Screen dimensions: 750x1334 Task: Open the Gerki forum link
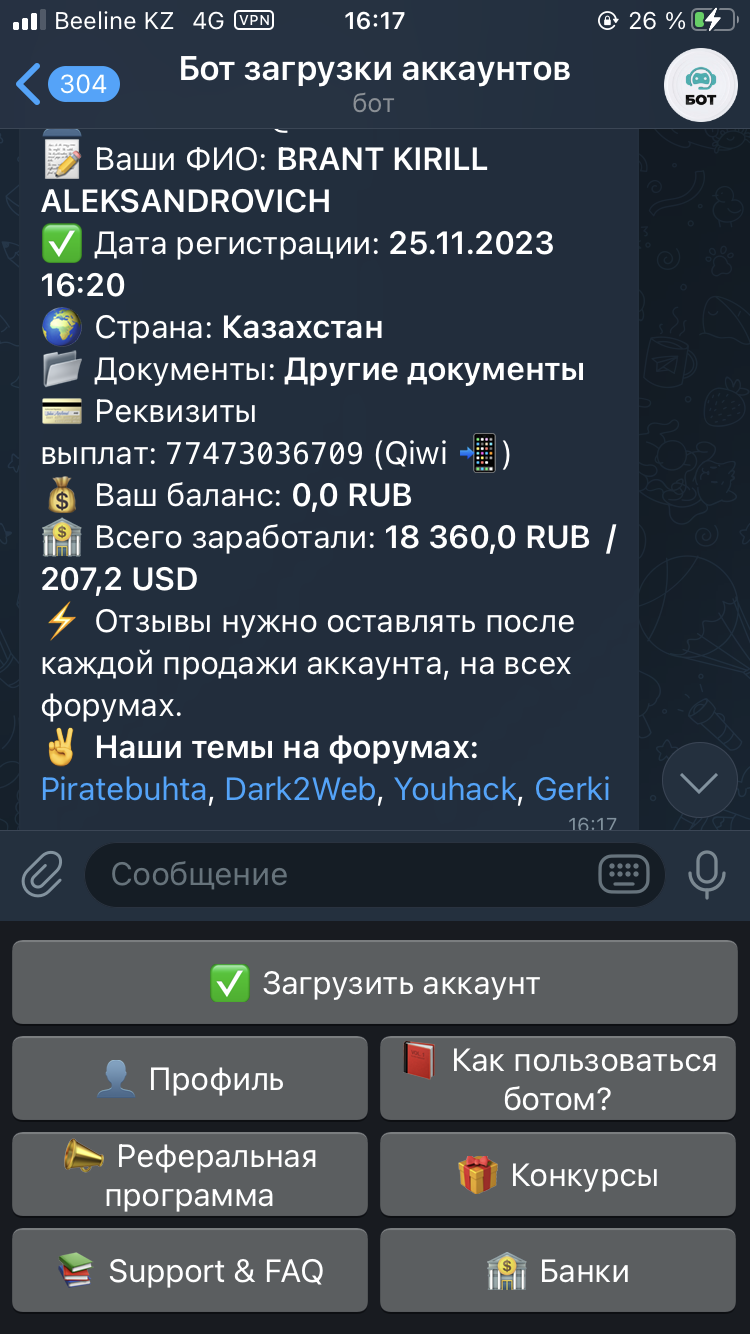572,789
